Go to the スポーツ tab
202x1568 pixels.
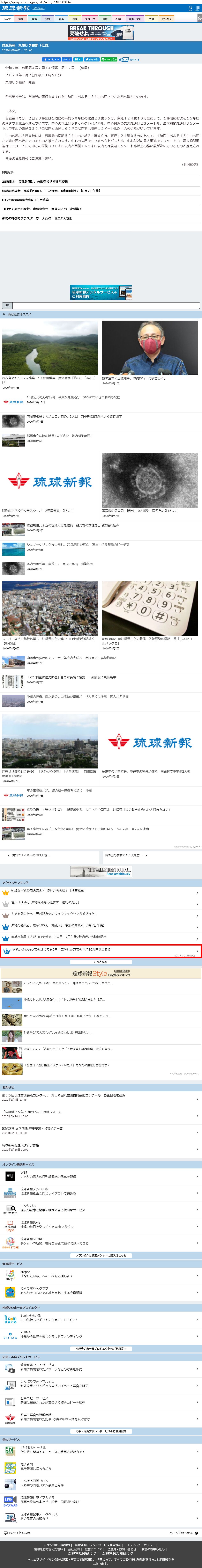pyautogui.click(x=90, y=19)
